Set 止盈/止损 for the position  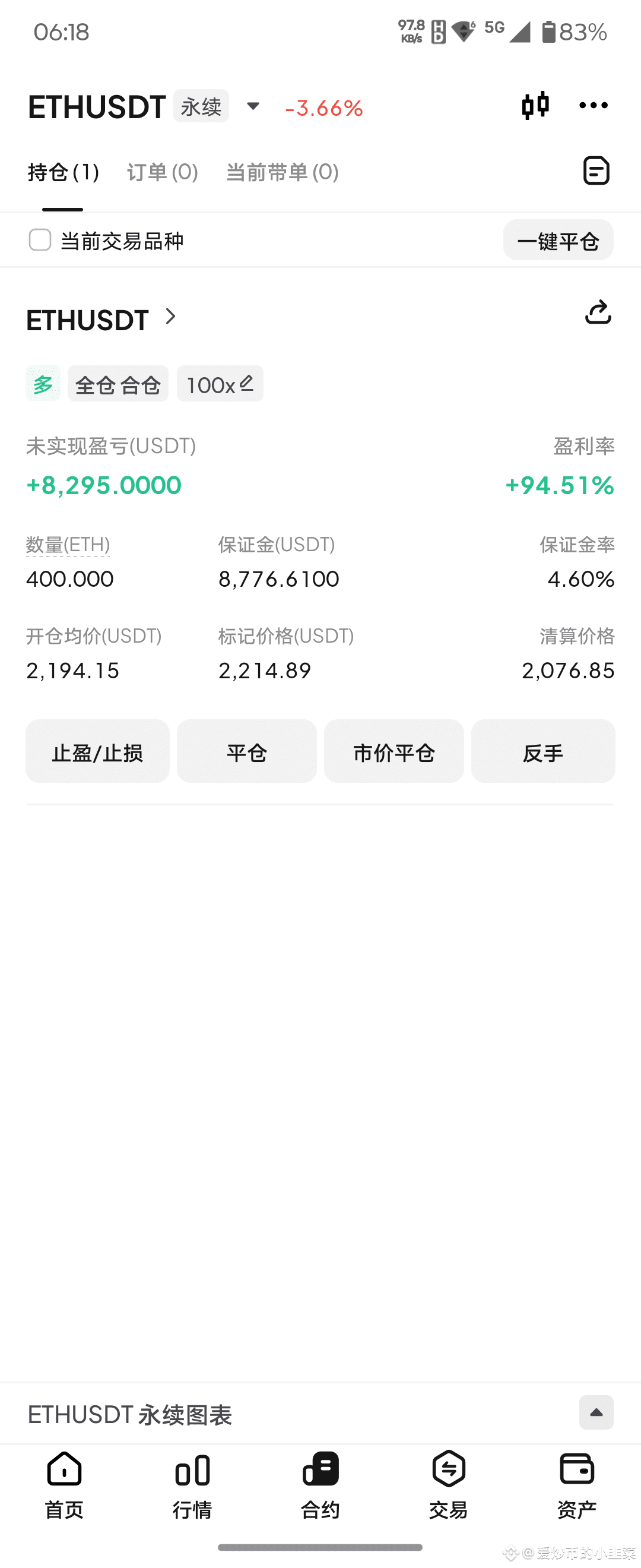(97, 752)
